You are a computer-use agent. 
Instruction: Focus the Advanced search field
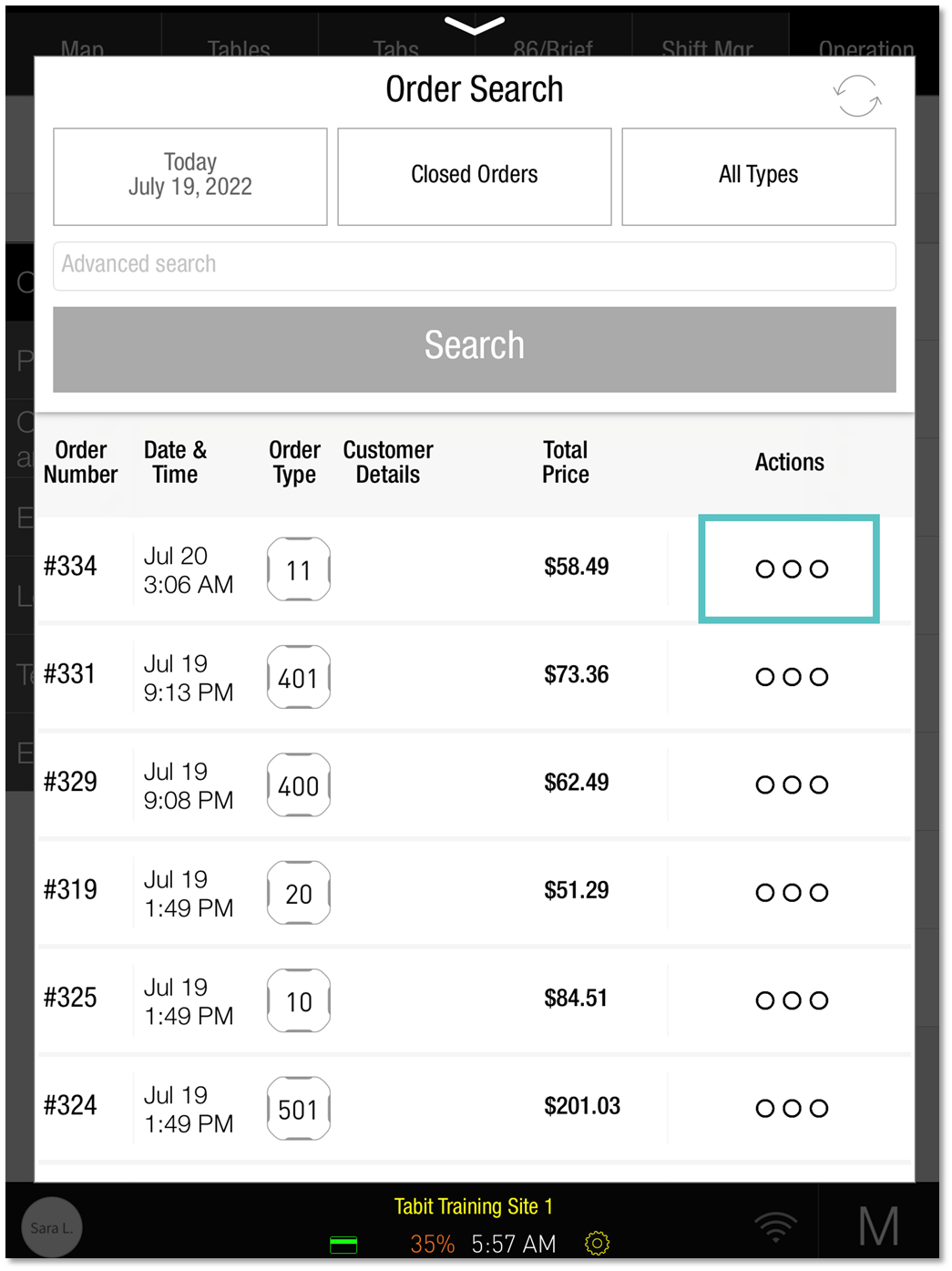(x=474, y=265)
